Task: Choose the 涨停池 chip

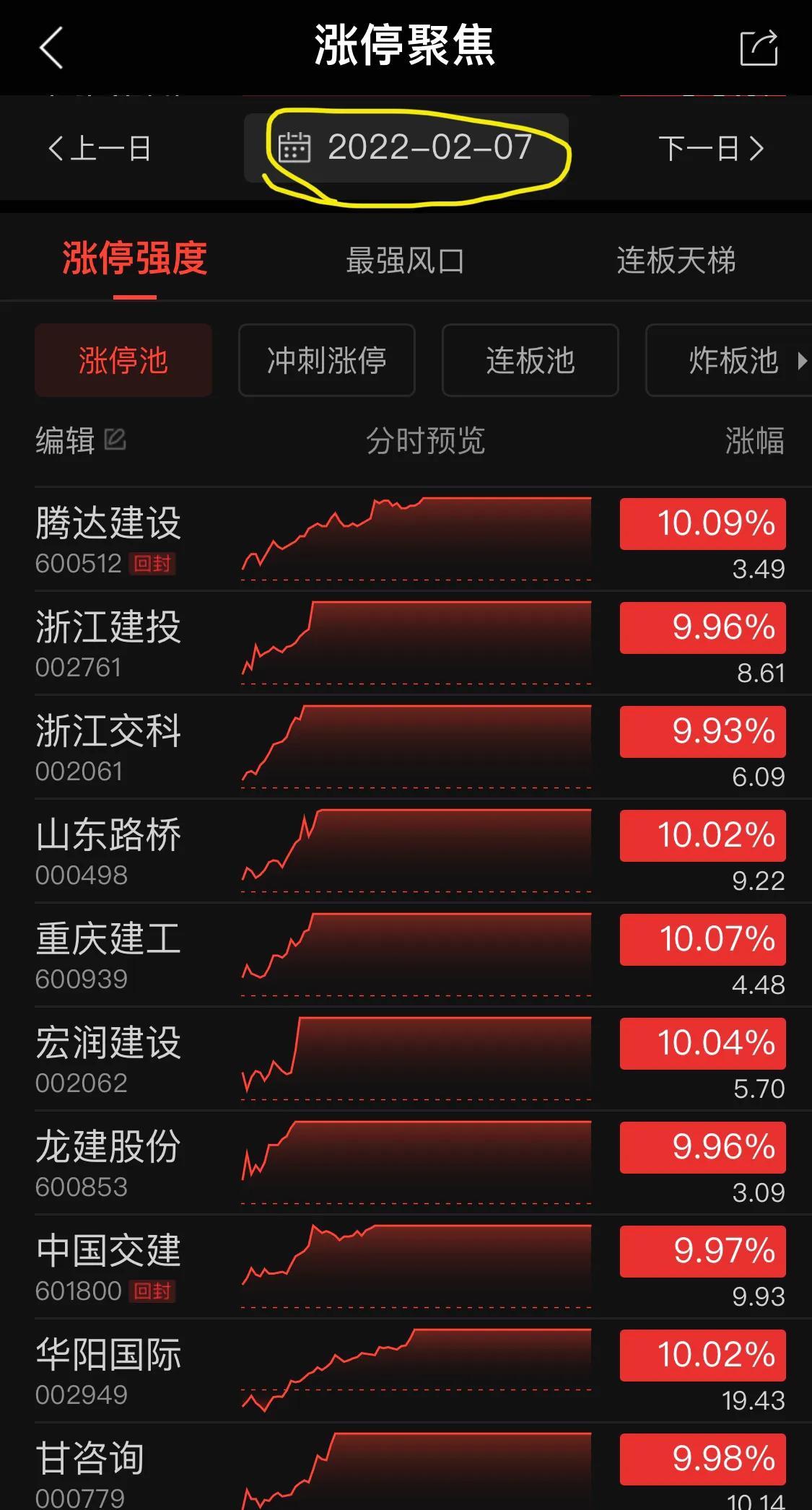Action: 123,360
